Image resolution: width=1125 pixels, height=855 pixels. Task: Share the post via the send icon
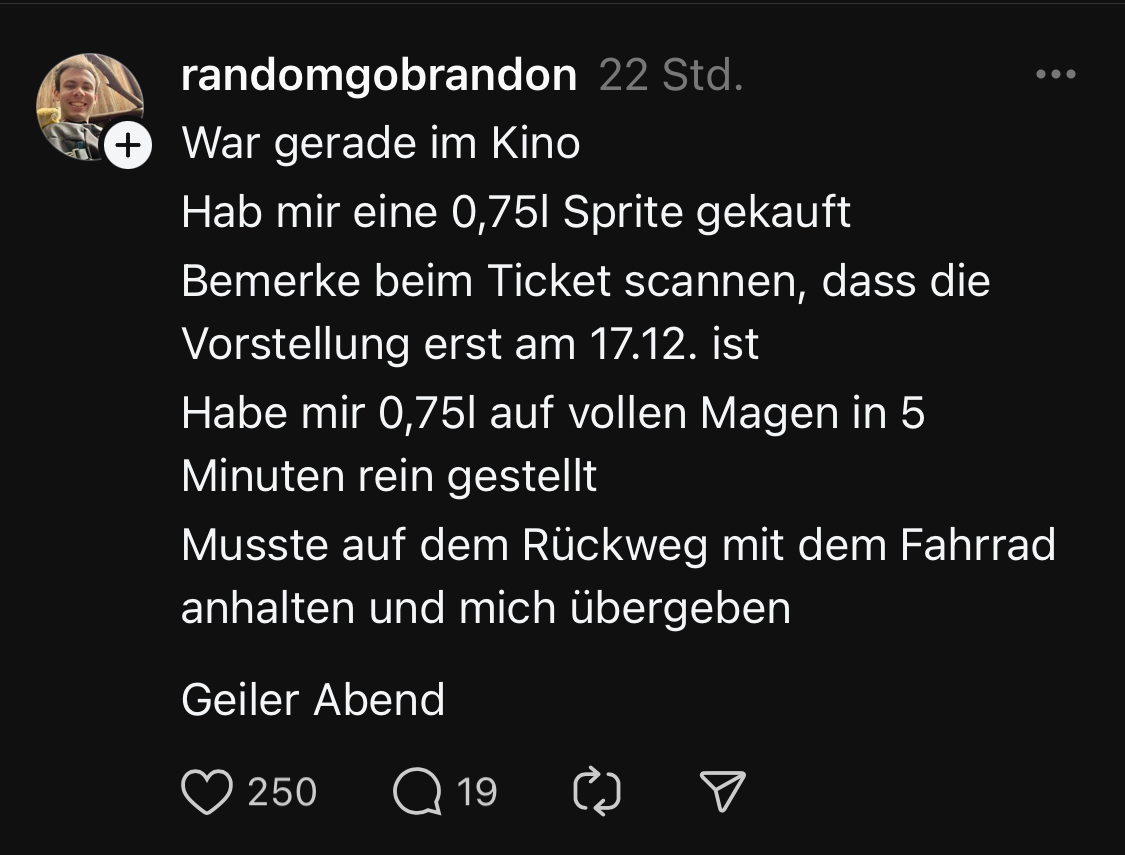click(722, 791)
